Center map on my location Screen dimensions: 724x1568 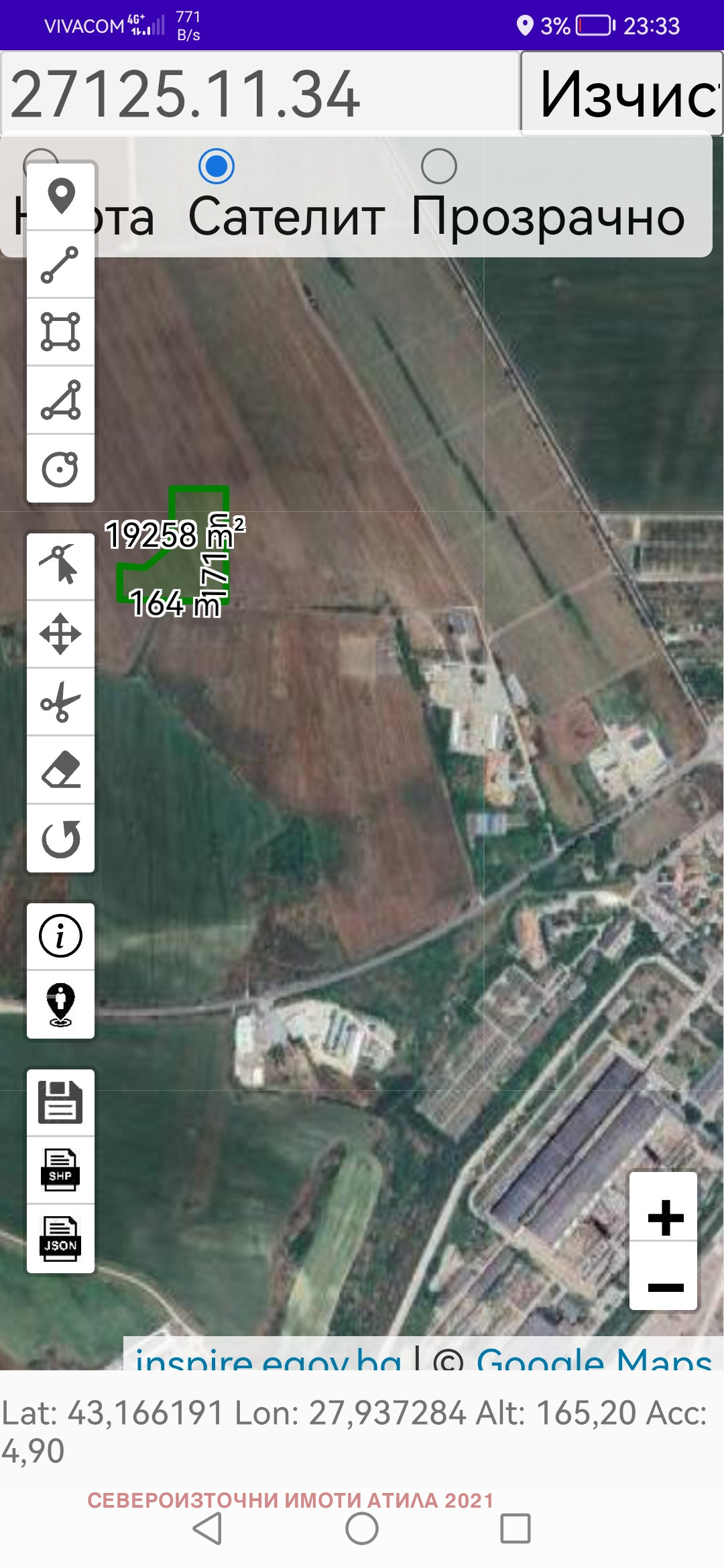click(x=61, y=1004)
